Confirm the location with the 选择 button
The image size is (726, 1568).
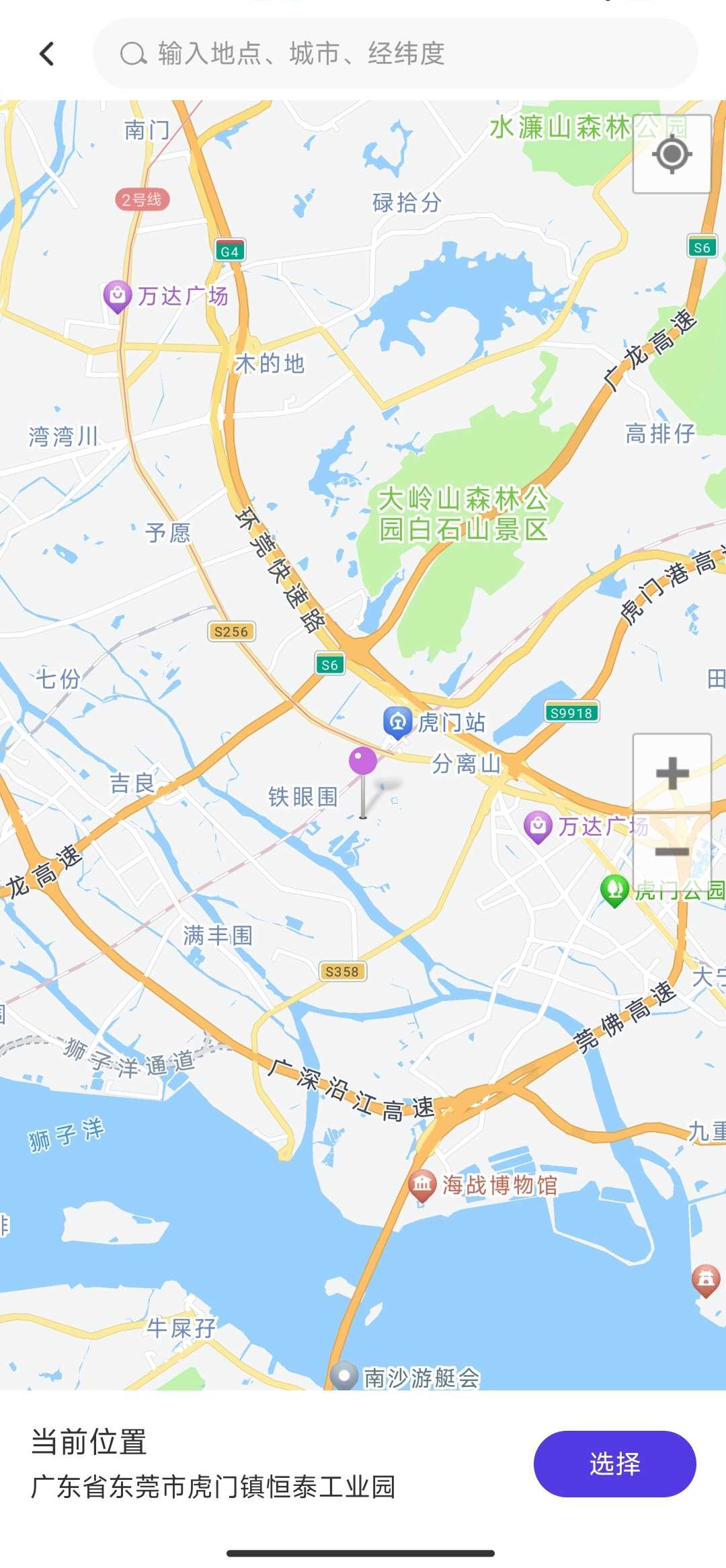pos(614,1464)
